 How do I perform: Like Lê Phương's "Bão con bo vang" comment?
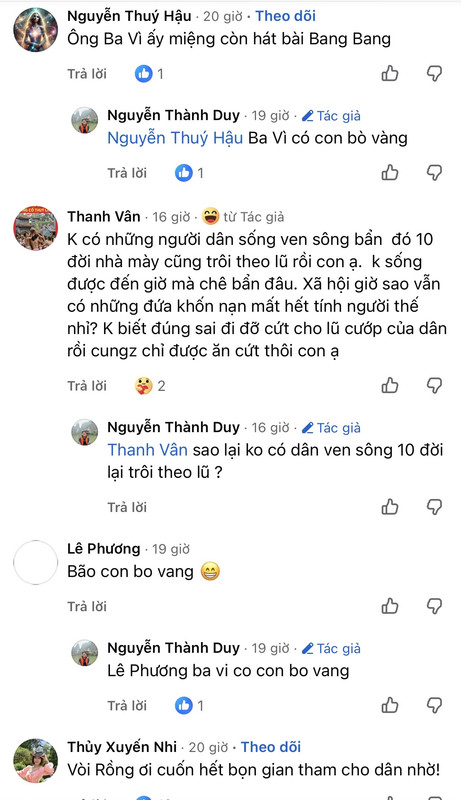click(x=390, y=606)
